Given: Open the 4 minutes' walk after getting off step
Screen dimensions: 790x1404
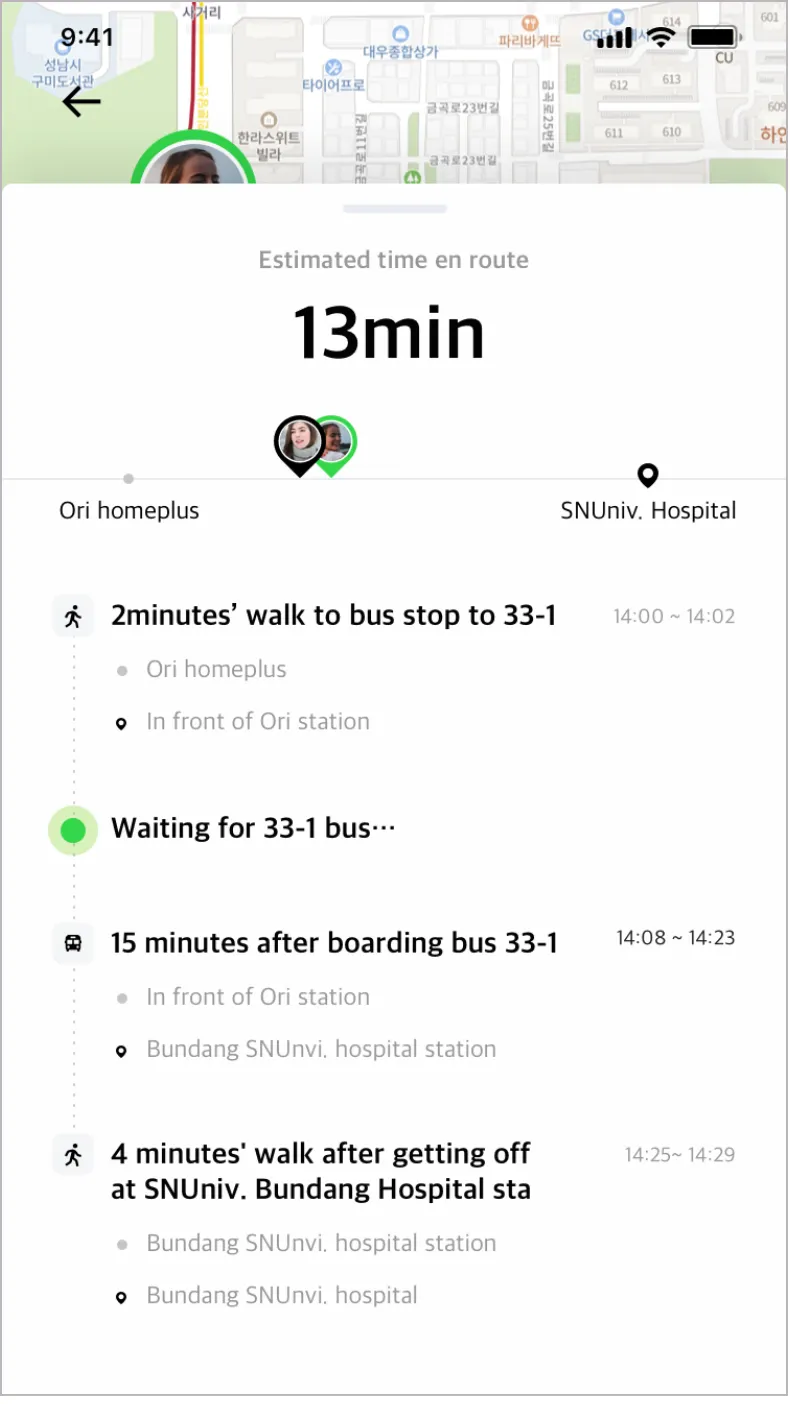Looking at the screenshot, I should click(x=320, y=1171).
